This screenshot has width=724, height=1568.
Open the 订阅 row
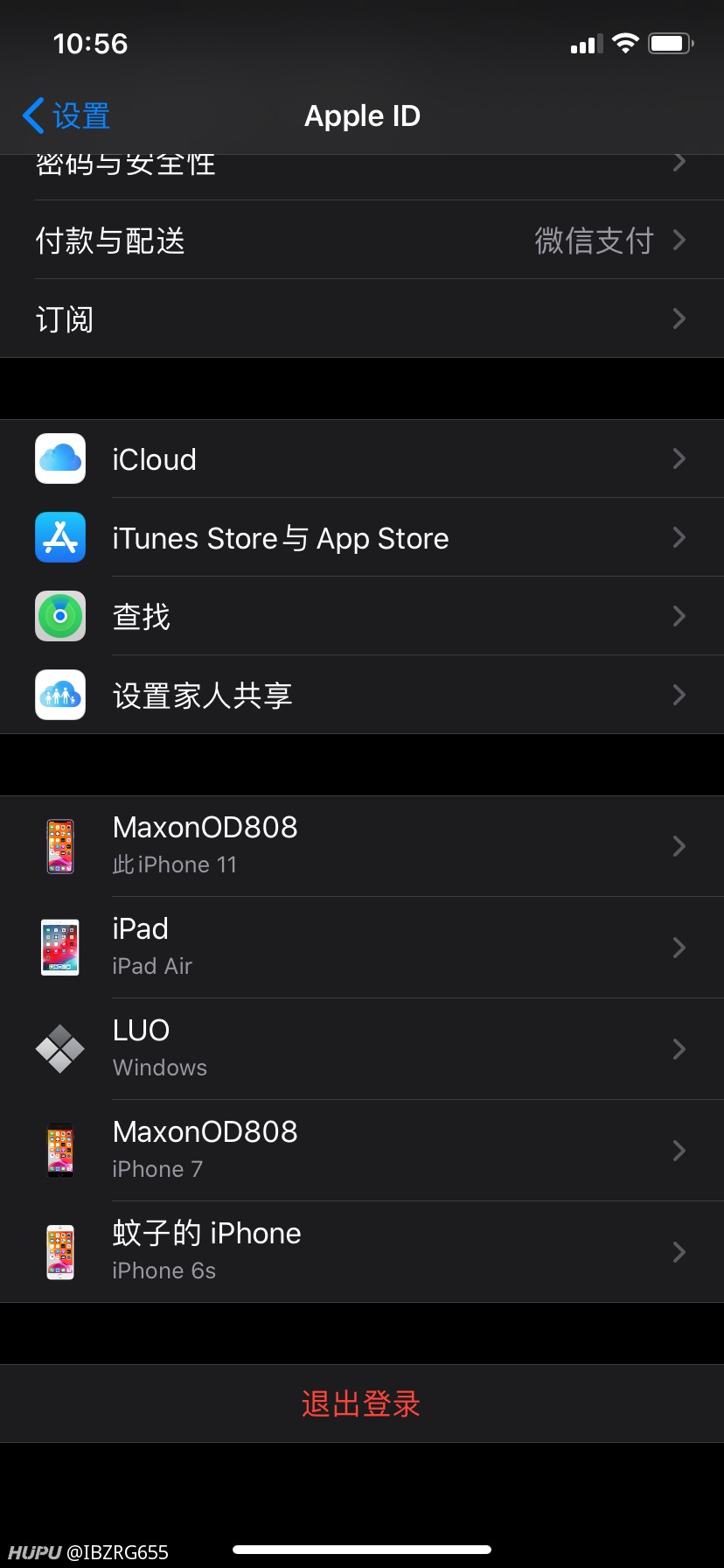[x=362, y=318]
